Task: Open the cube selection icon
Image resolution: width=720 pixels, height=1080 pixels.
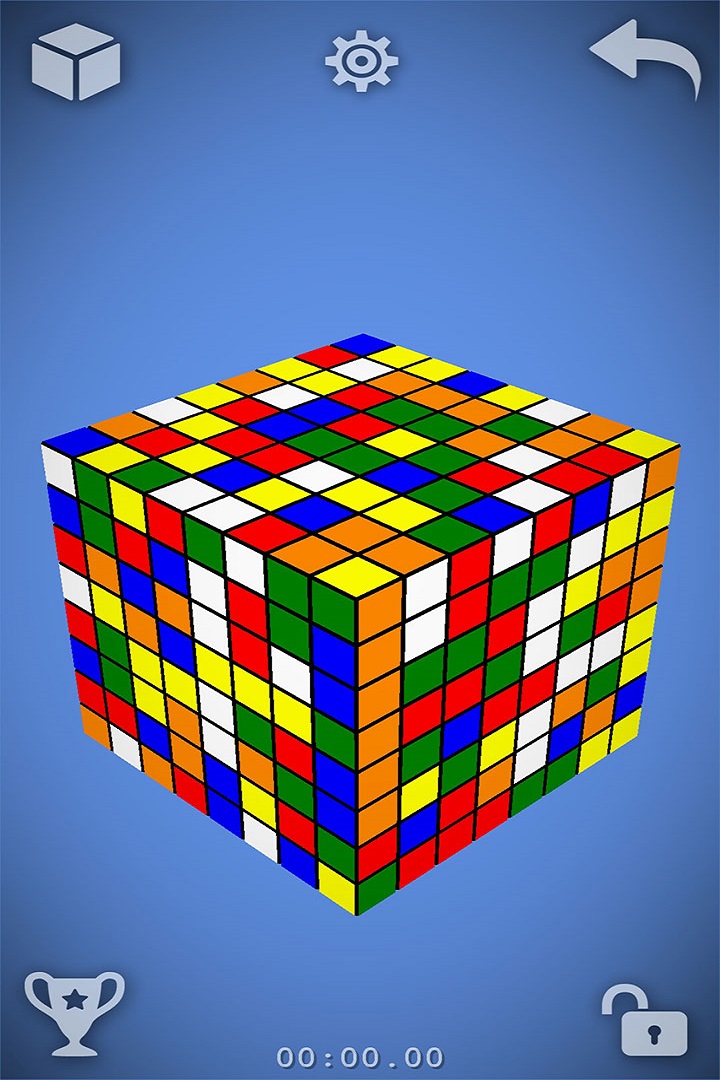Action: (x=76, y=62)
